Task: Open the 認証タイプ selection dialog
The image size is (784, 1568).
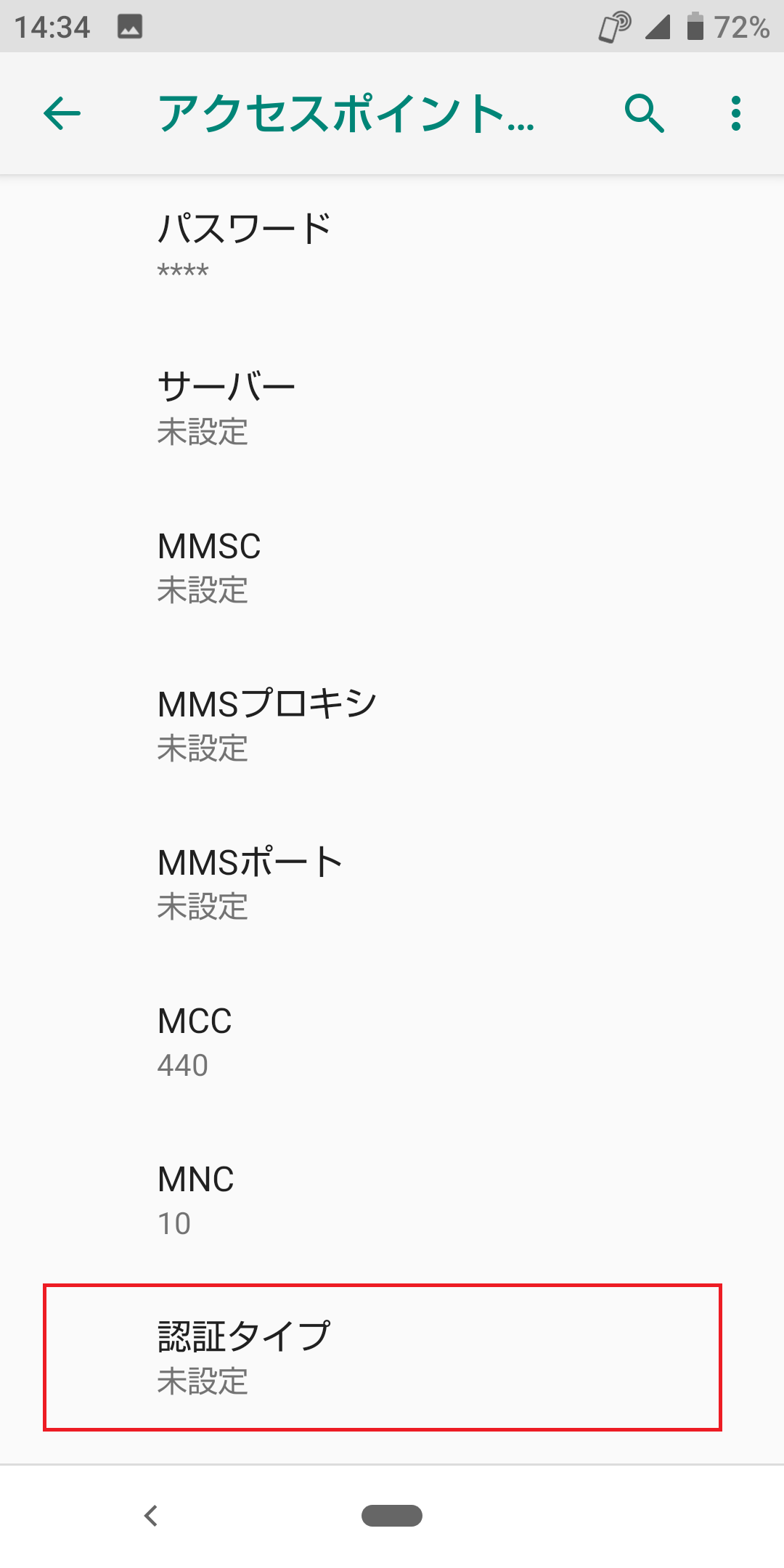Action: [x=392, y=1356]
